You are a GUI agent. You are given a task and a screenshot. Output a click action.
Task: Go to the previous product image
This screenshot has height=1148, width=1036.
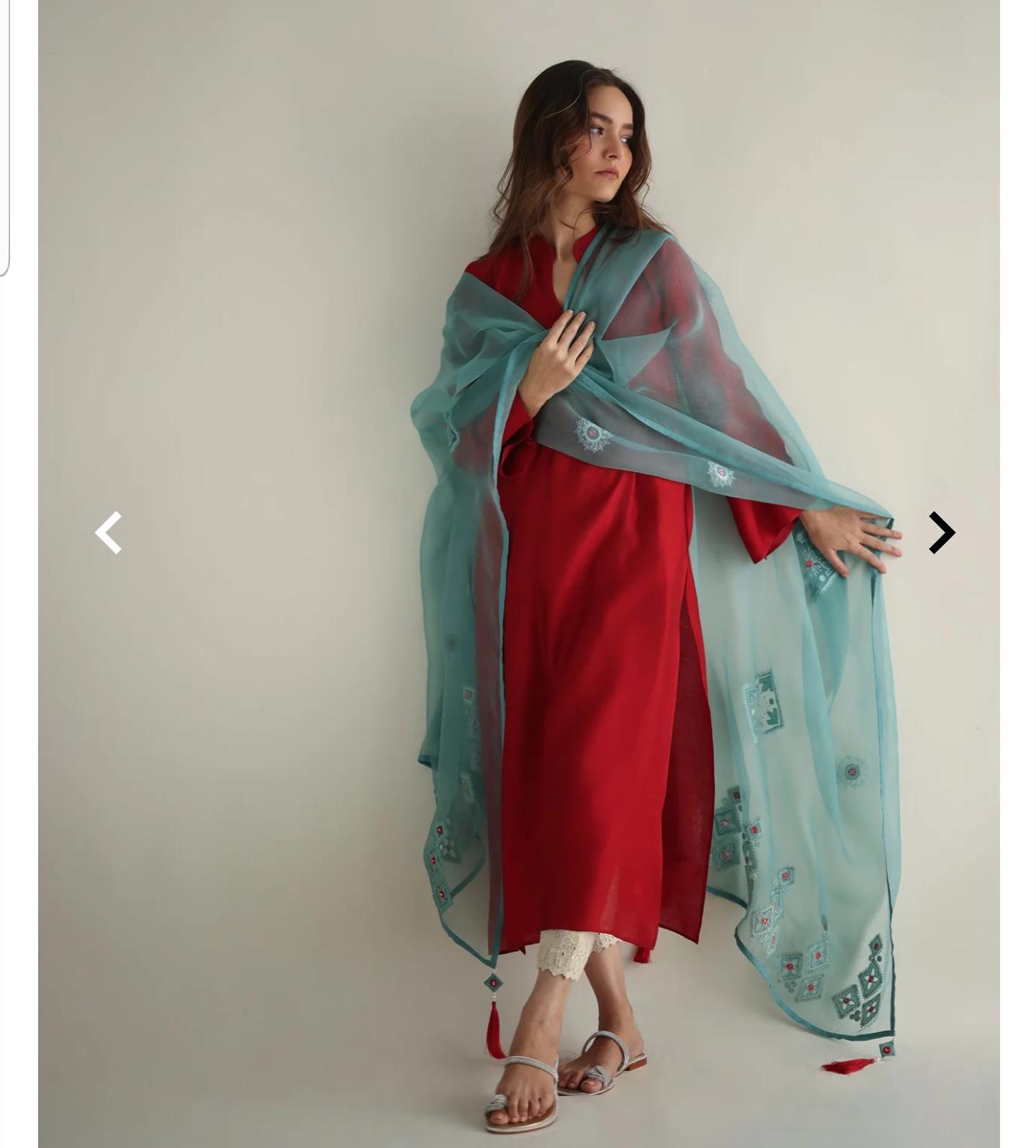[x=109, y=533]
